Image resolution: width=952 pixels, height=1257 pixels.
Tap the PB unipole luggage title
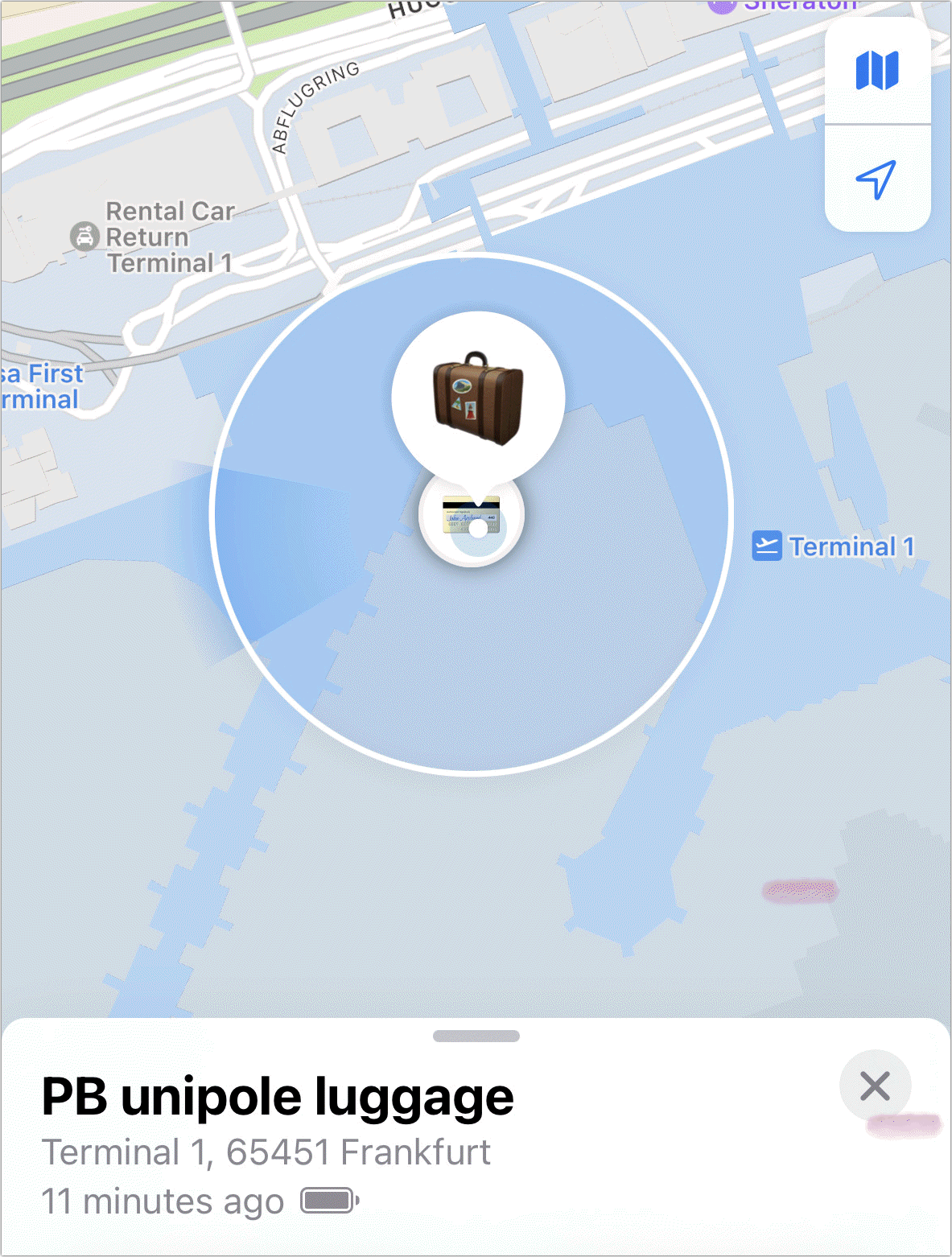[277, 1094]
